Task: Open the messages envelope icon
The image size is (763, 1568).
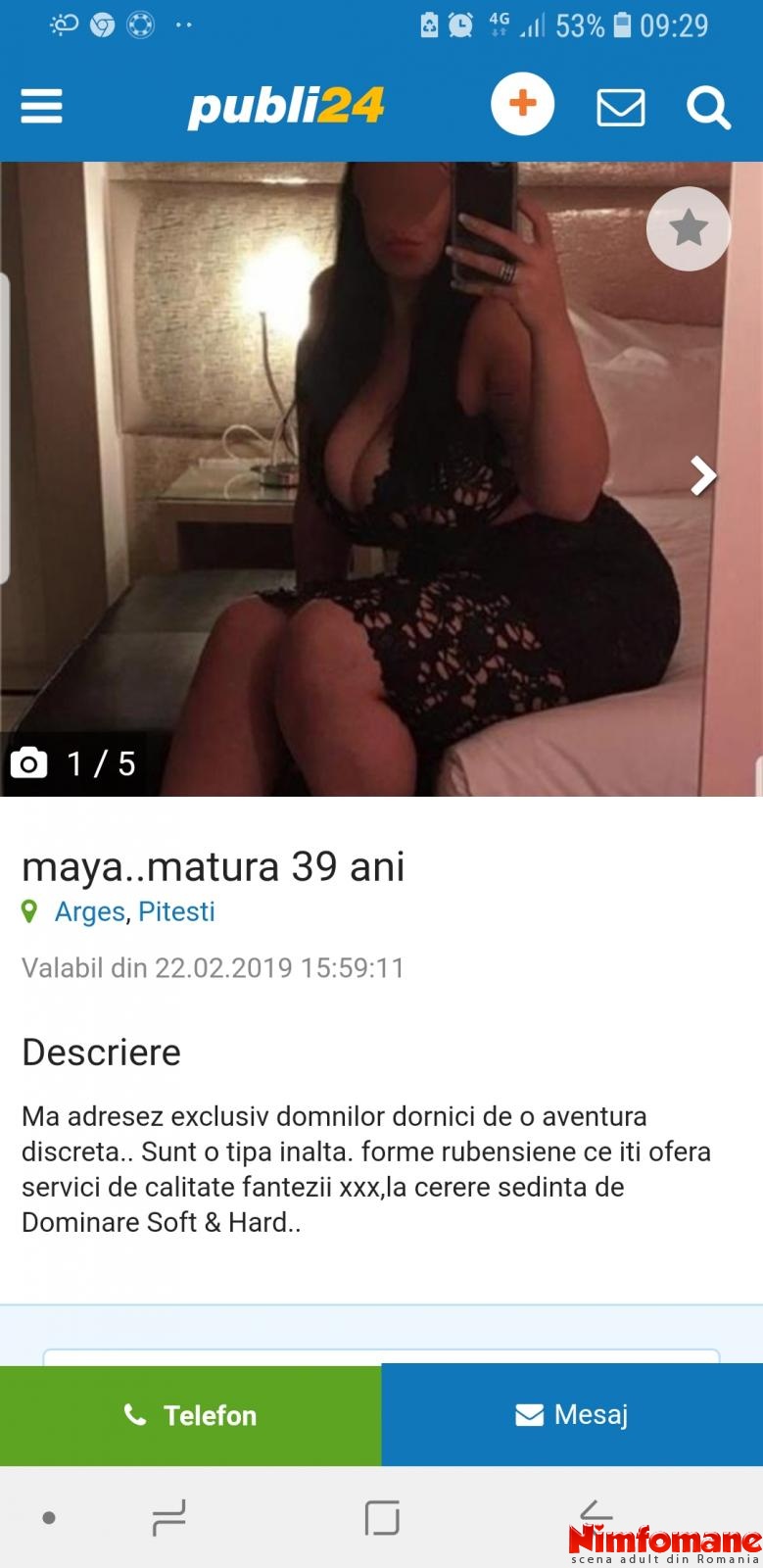Action: click(621, 107)
